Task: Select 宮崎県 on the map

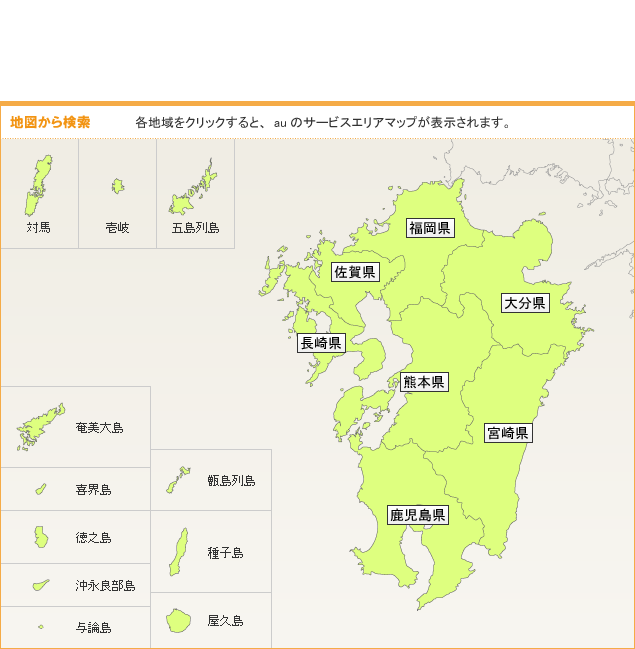Action: pyautogui.click(x=508, y=433)
